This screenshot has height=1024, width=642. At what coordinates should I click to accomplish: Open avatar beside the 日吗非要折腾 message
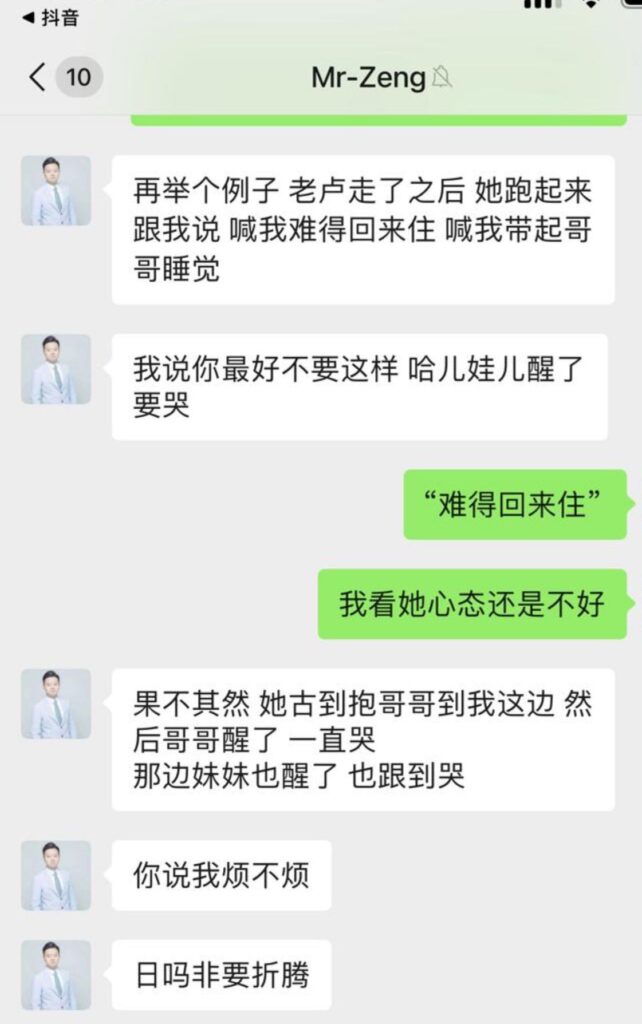[56, 974]
